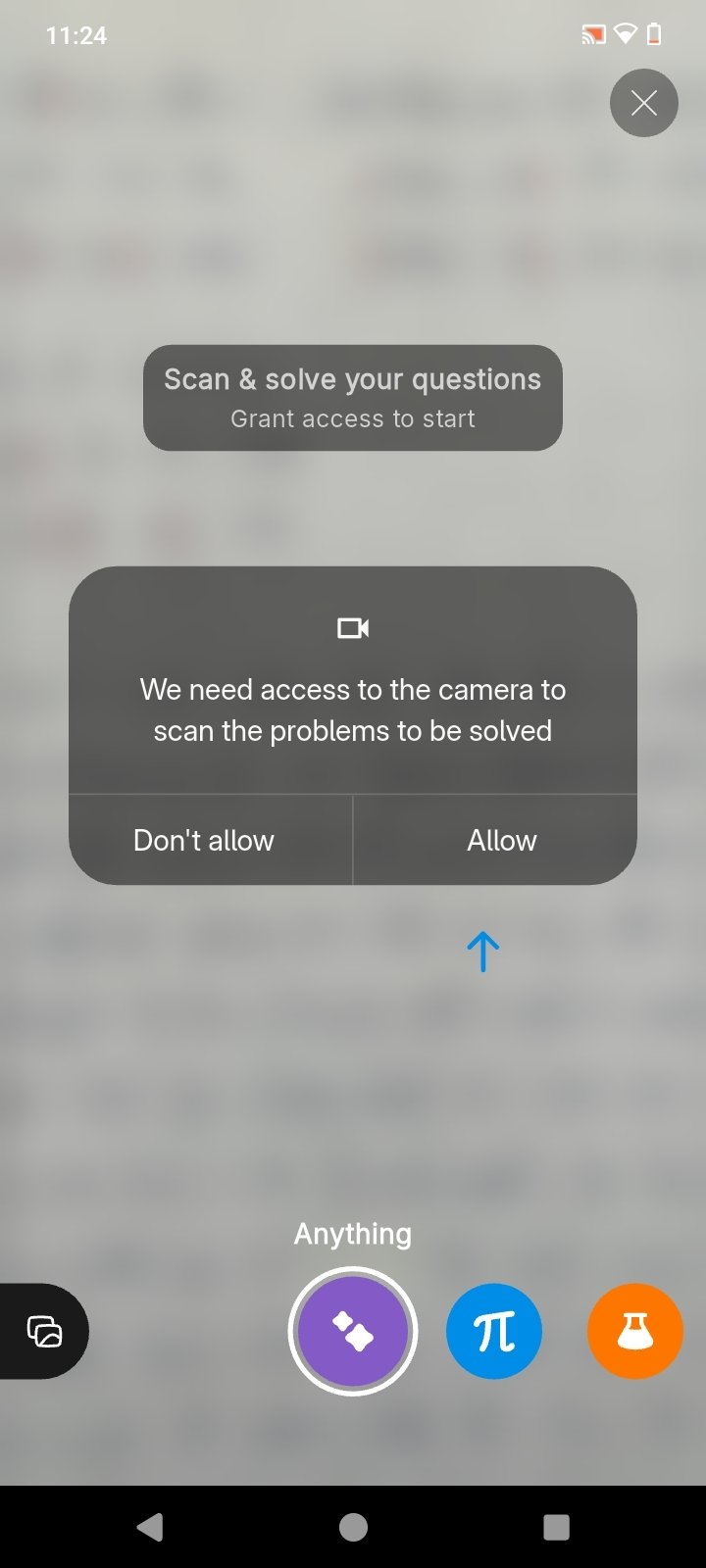
Task: Select the purple Anything scan mode
Action: click(353, 1332)
